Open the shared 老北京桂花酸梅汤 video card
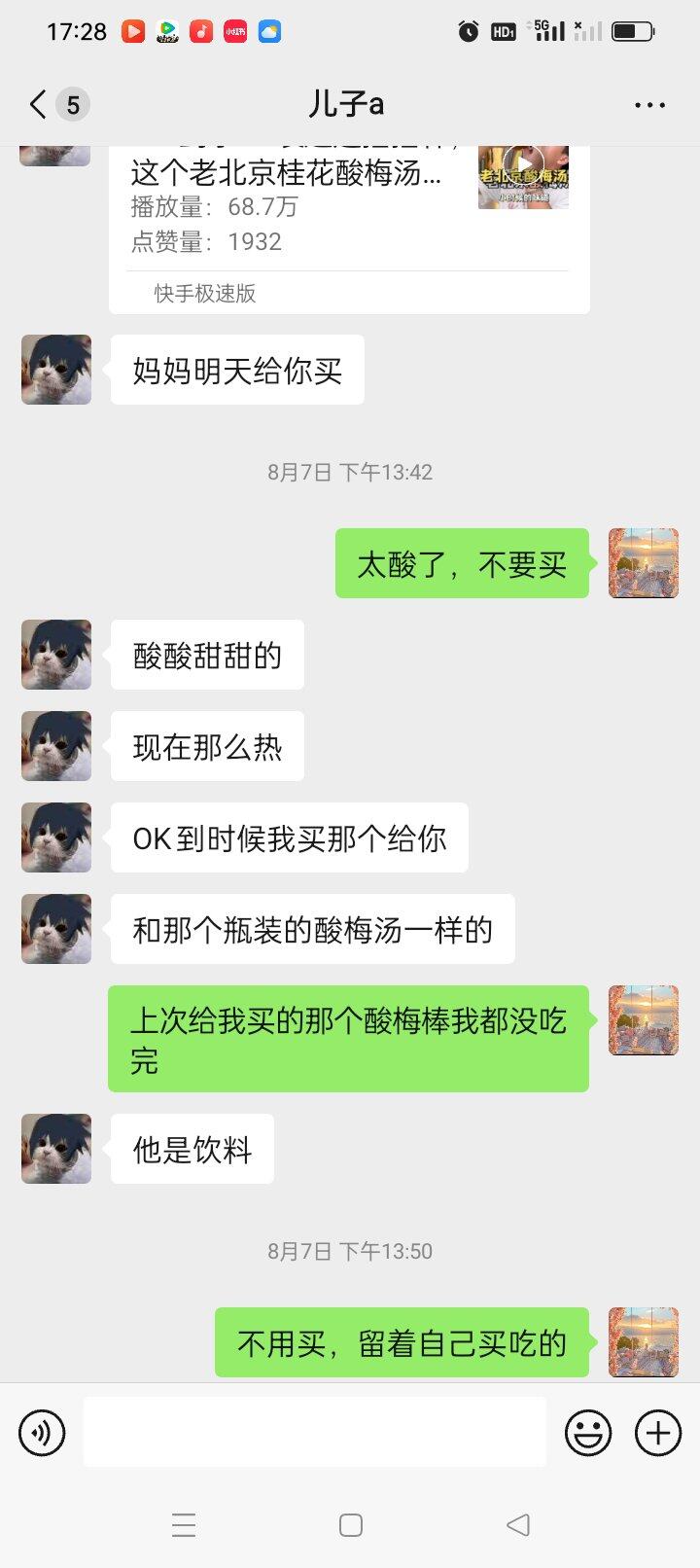 pos(349,224)
